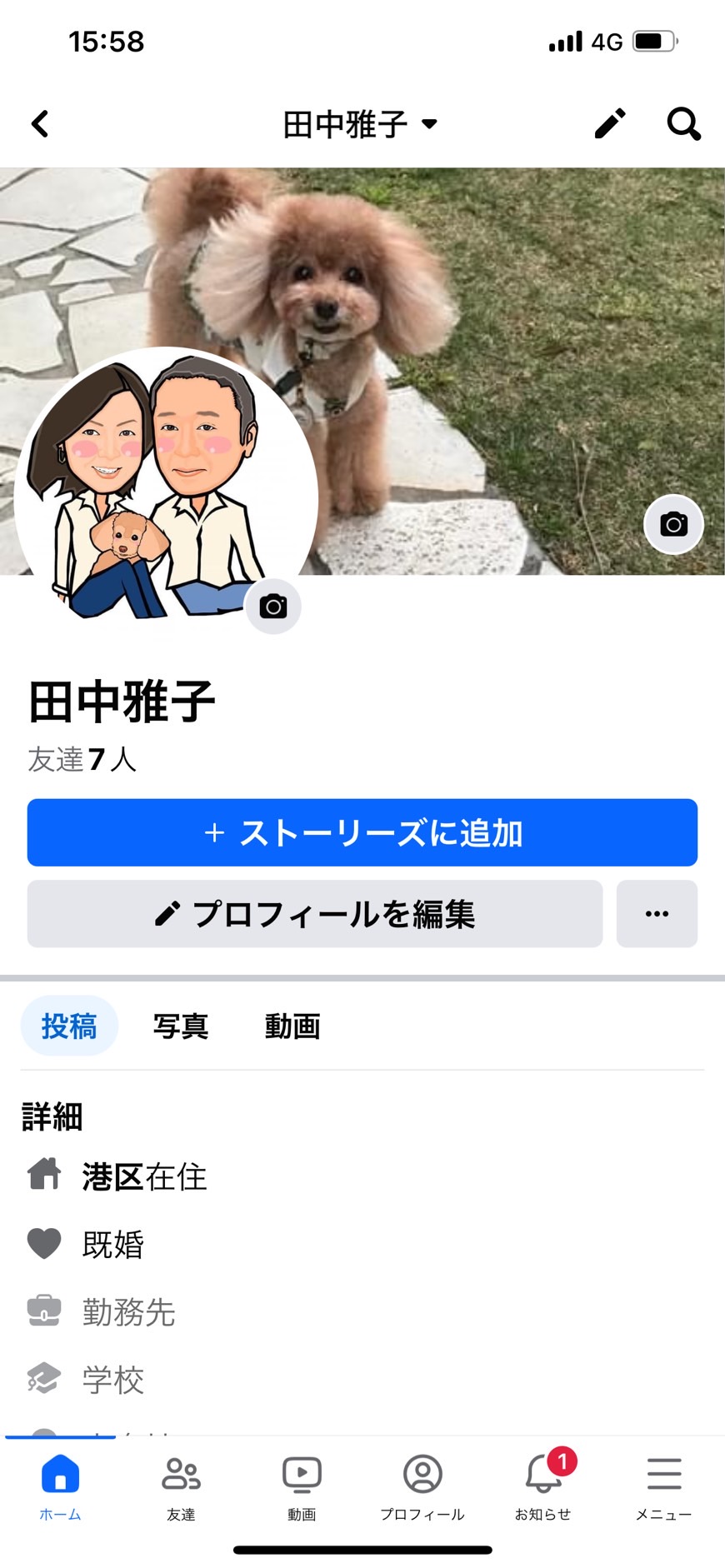The image size is (725, 1568).
Task: Tap the pencil edit icon in header
Action: click(x=610, y=124)
